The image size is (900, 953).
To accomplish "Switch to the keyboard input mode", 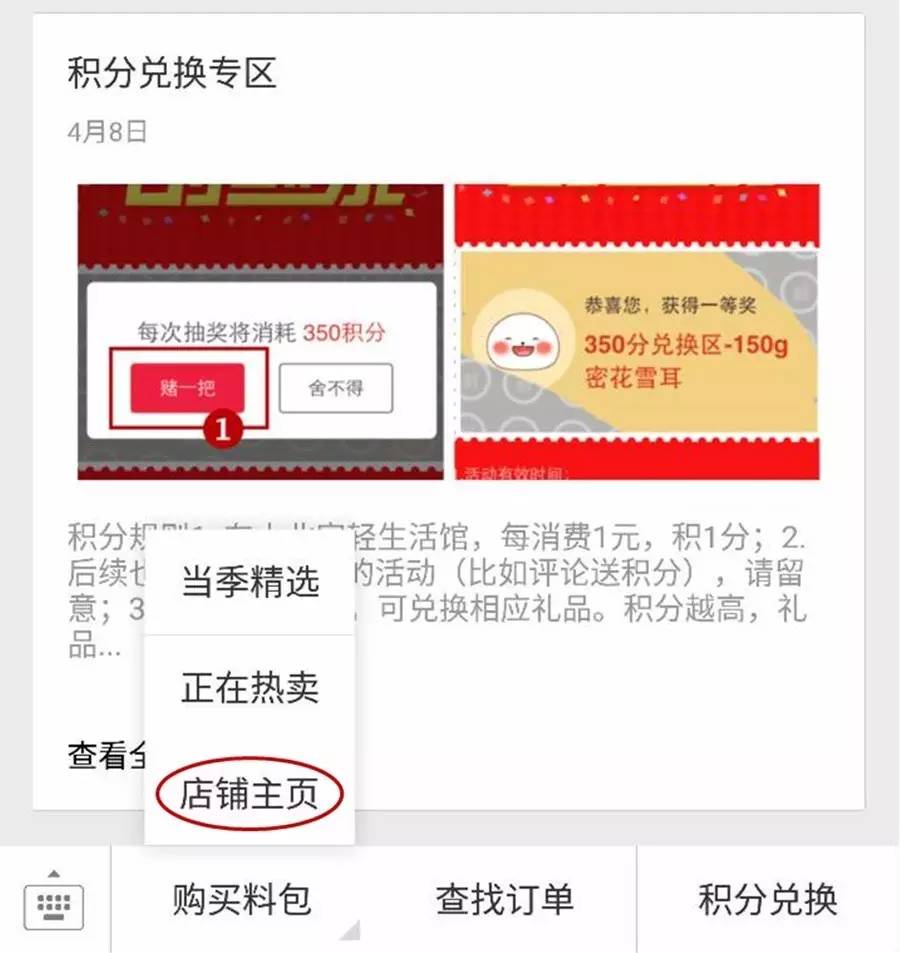I will coord(54,900).
